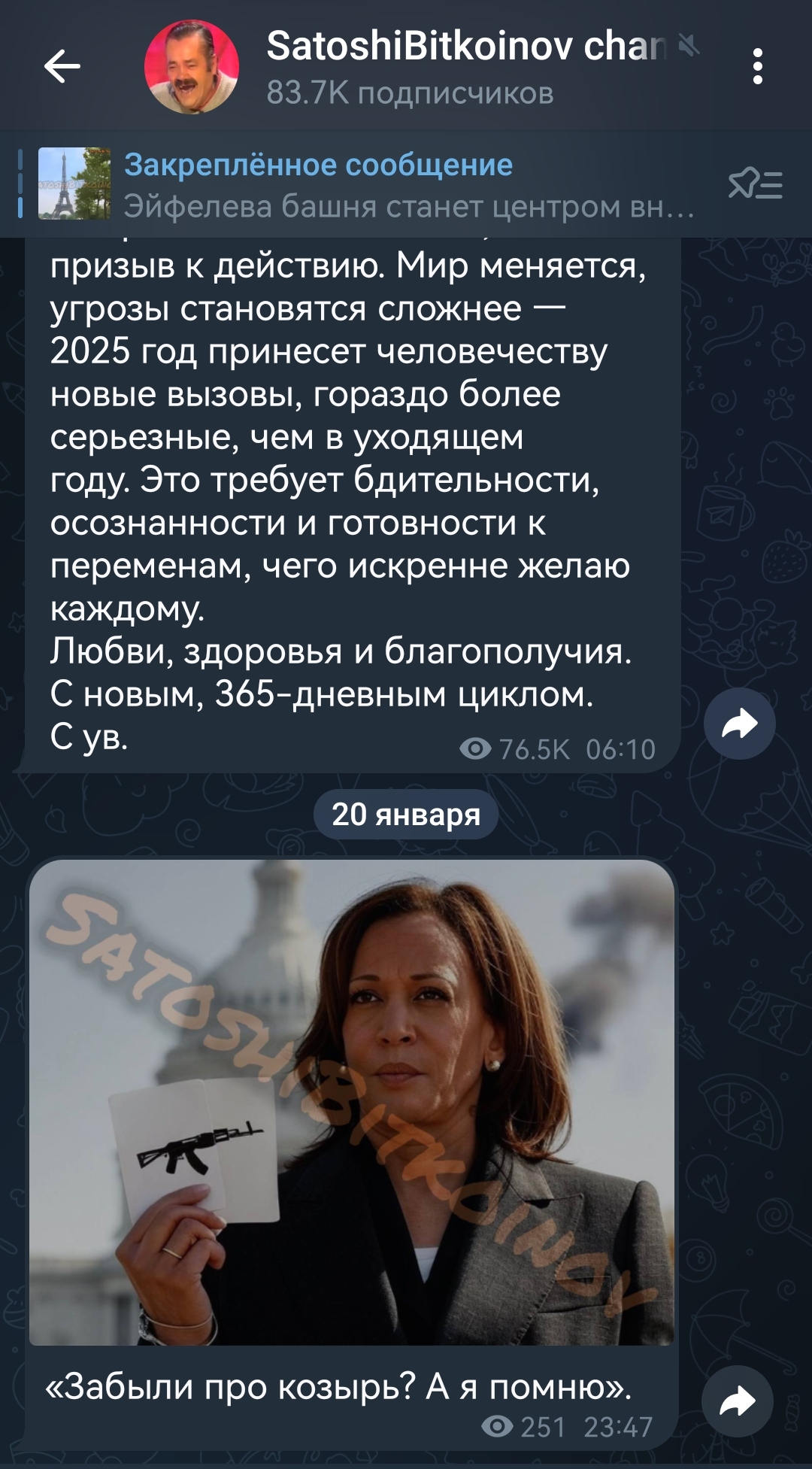Open the photo in the 20 января post
This screenshot has width=812, height=1469.
tap(351, 1103)
